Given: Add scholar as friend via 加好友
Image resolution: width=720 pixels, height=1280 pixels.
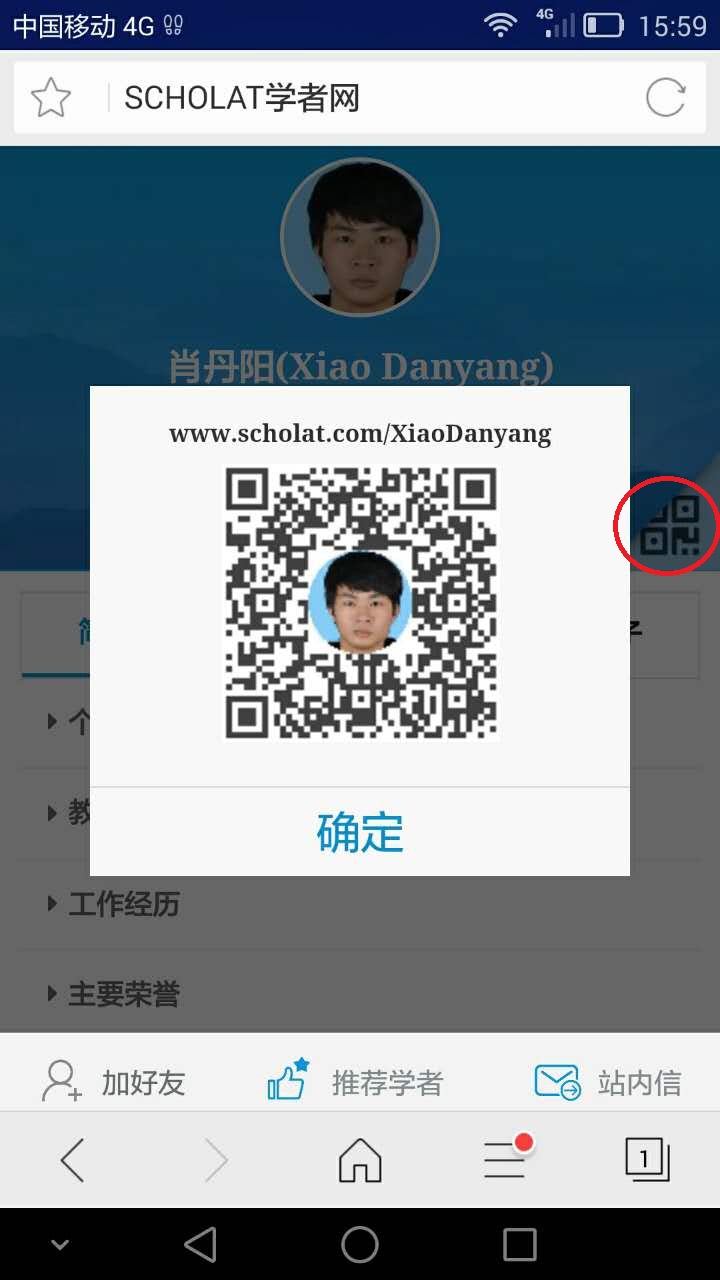Looking at the screenshot, I should [115, 1082].
